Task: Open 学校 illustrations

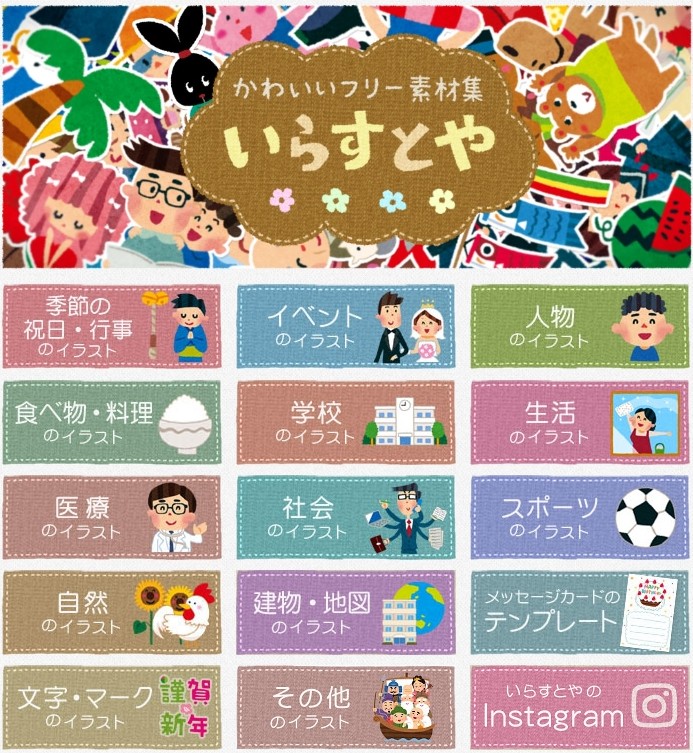Action: coord(345,422)
